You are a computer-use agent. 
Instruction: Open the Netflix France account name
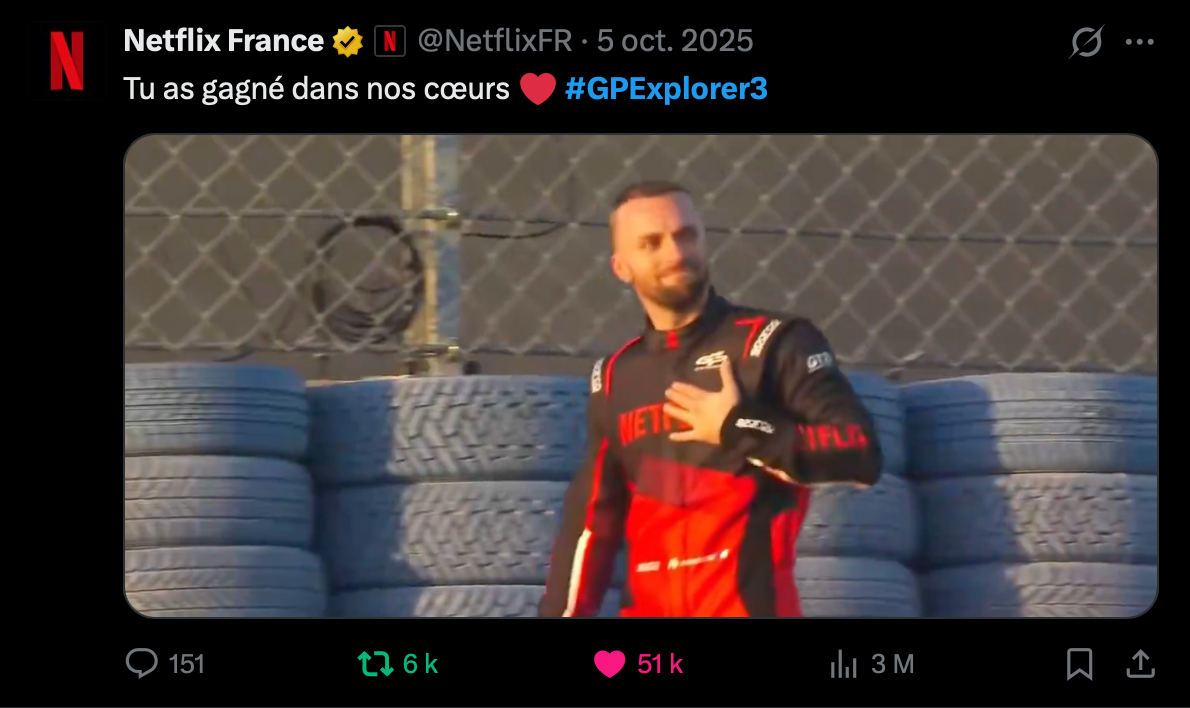click(x=223, y=41)
